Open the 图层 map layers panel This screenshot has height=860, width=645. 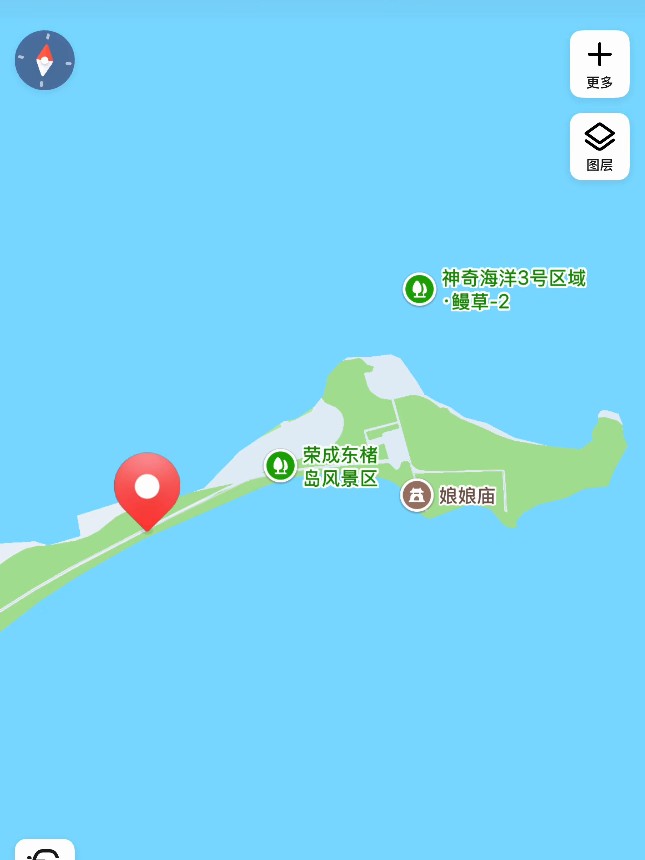(599, 146)
